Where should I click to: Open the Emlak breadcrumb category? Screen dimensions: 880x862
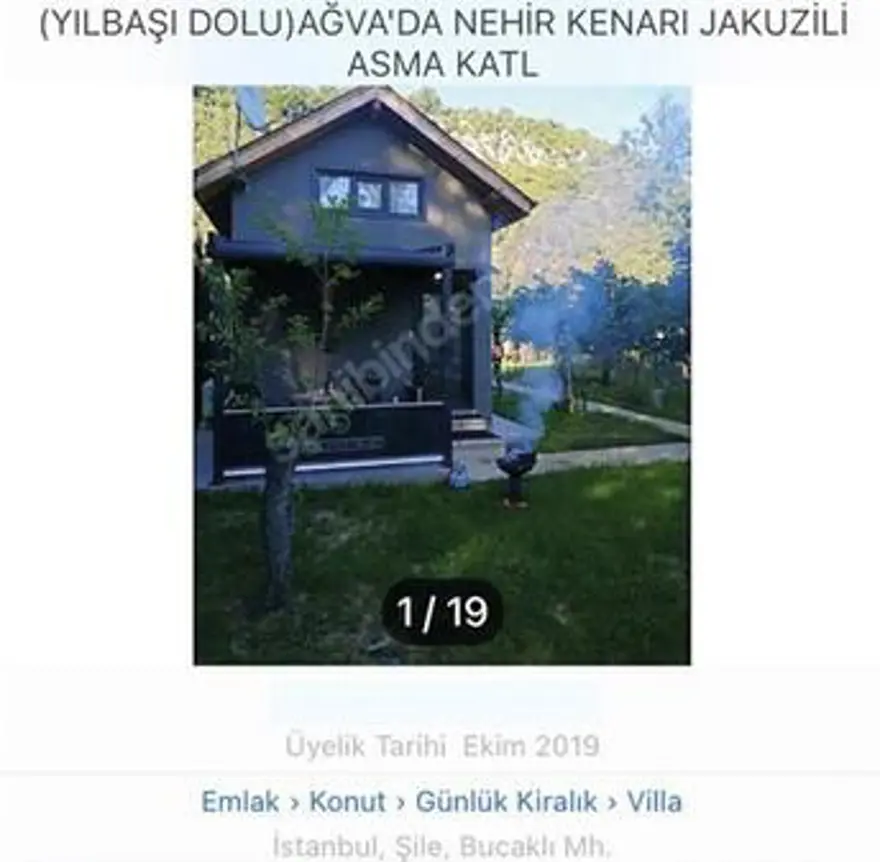(x=240, y=801)
